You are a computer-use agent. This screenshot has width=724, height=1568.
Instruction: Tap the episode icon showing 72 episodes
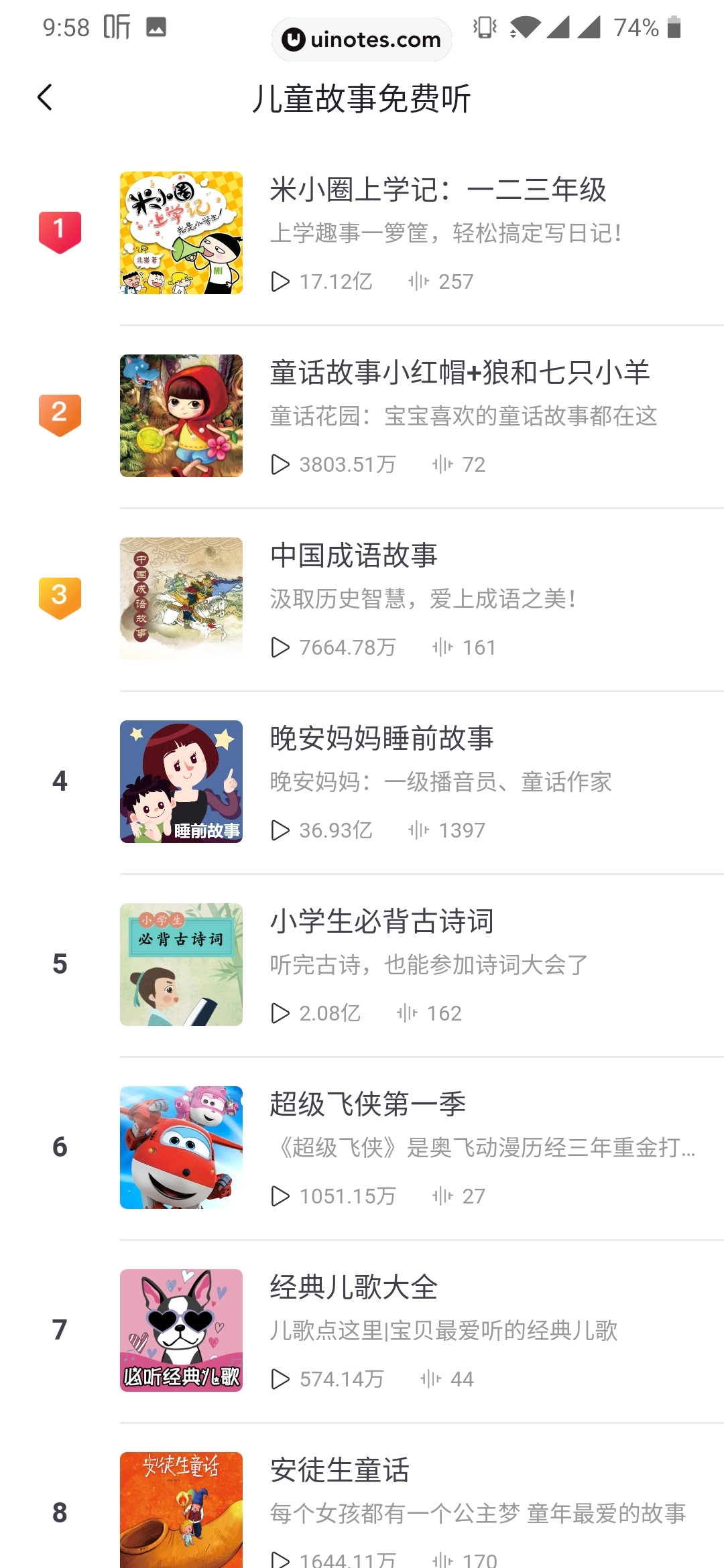pos(442,464)
